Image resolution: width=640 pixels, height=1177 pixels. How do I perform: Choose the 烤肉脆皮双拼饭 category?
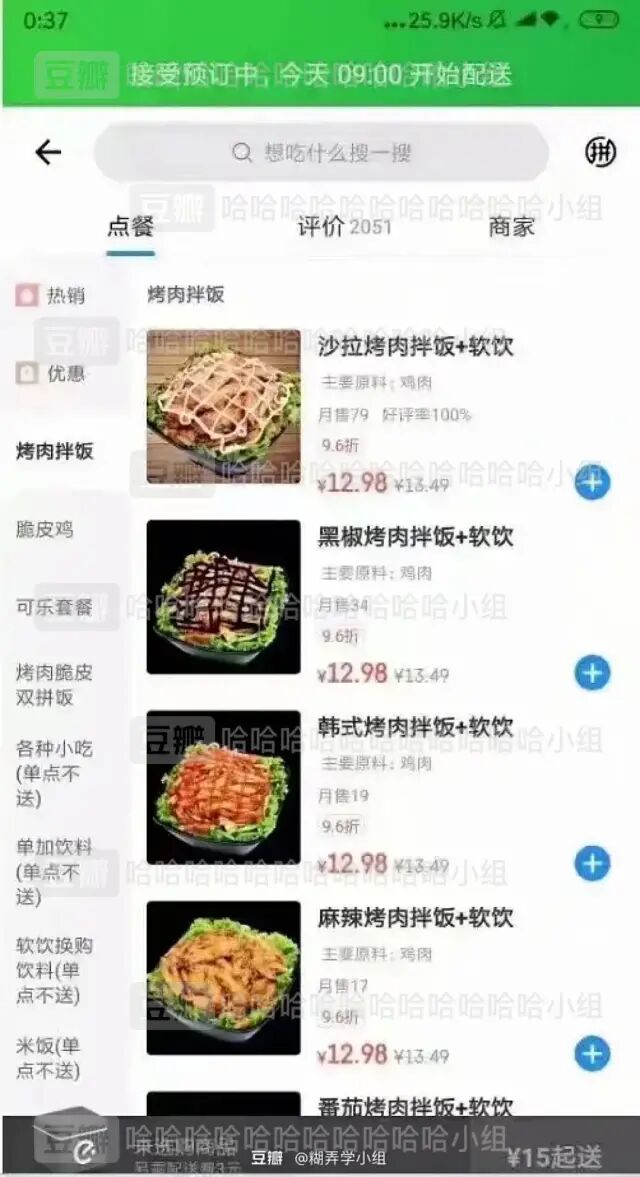(55, 685)
